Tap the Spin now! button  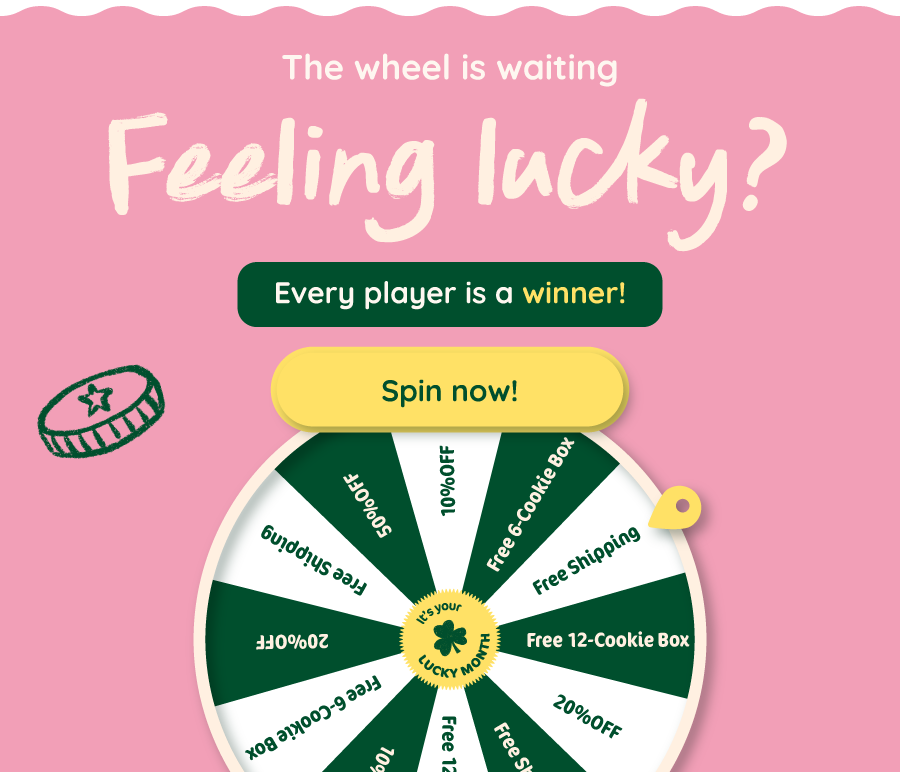449,390
